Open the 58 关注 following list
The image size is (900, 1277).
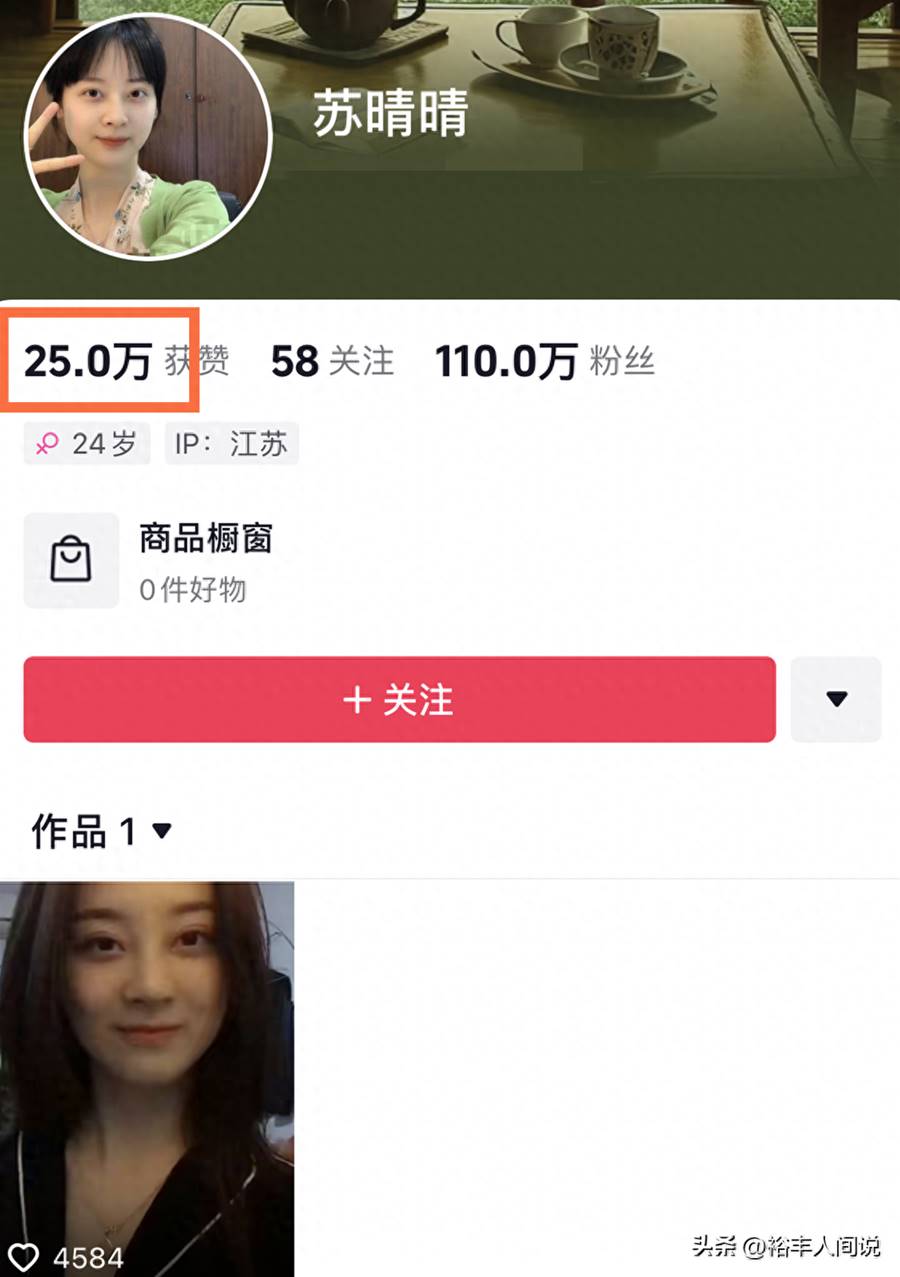332,361
